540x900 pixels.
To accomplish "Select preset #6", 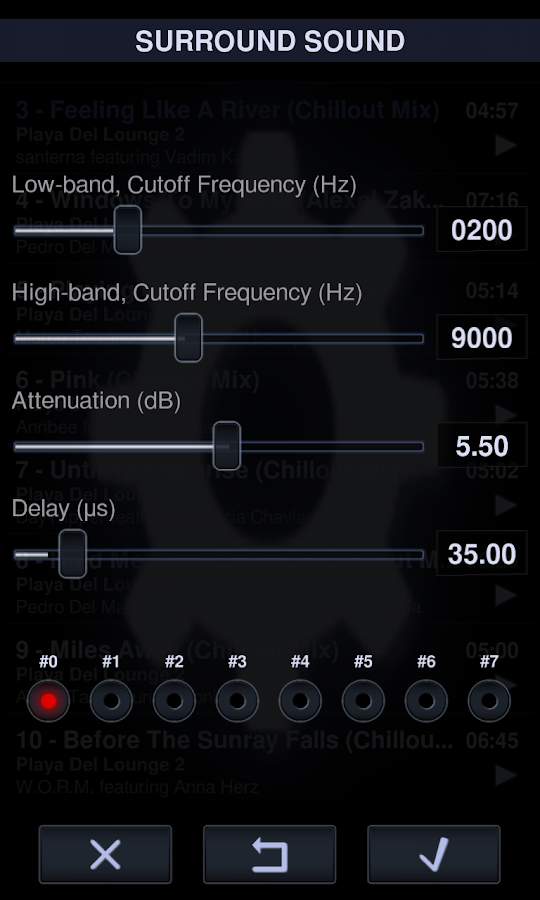I will click(x=426, y=700).
